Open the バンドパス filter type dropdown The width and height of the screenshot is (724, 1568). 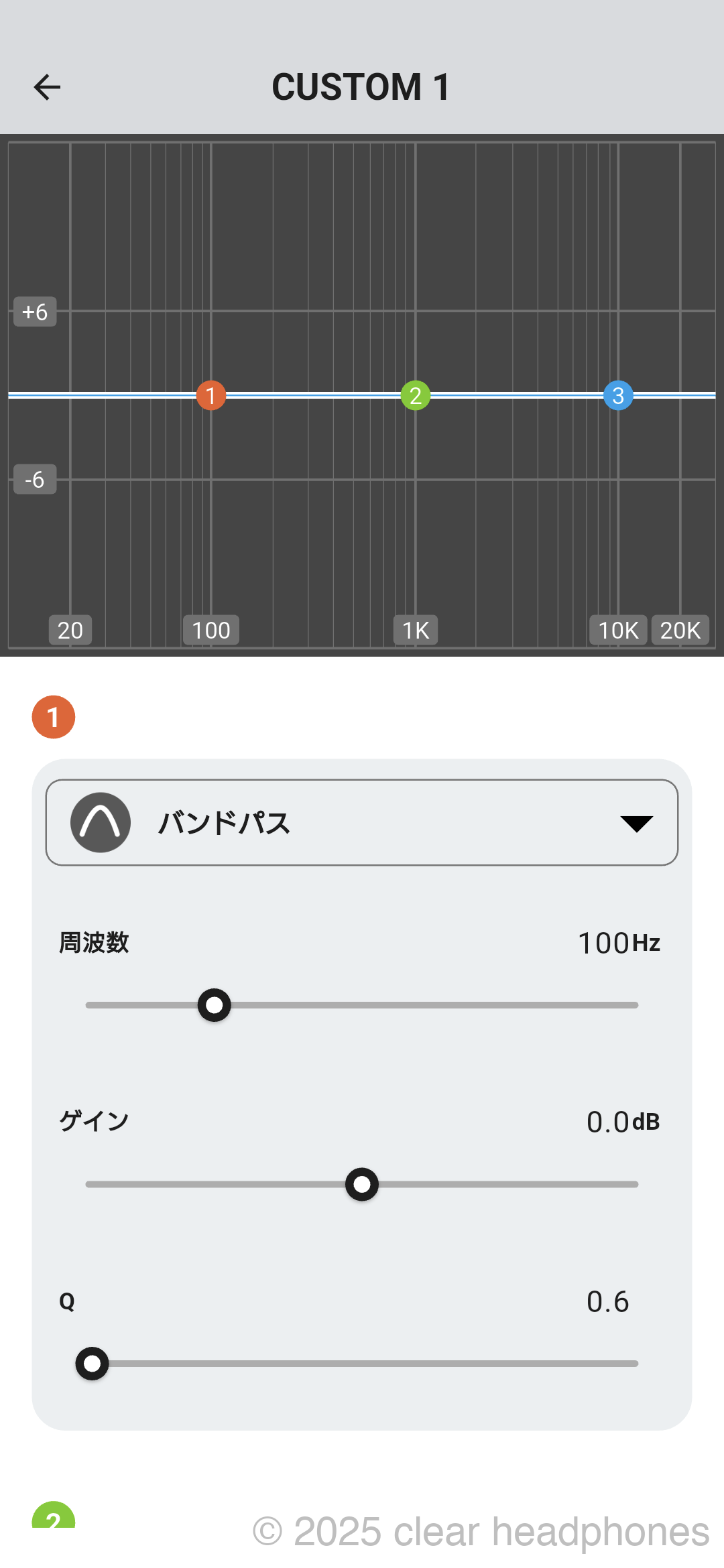pyautogui.click(x=361, y=822)
